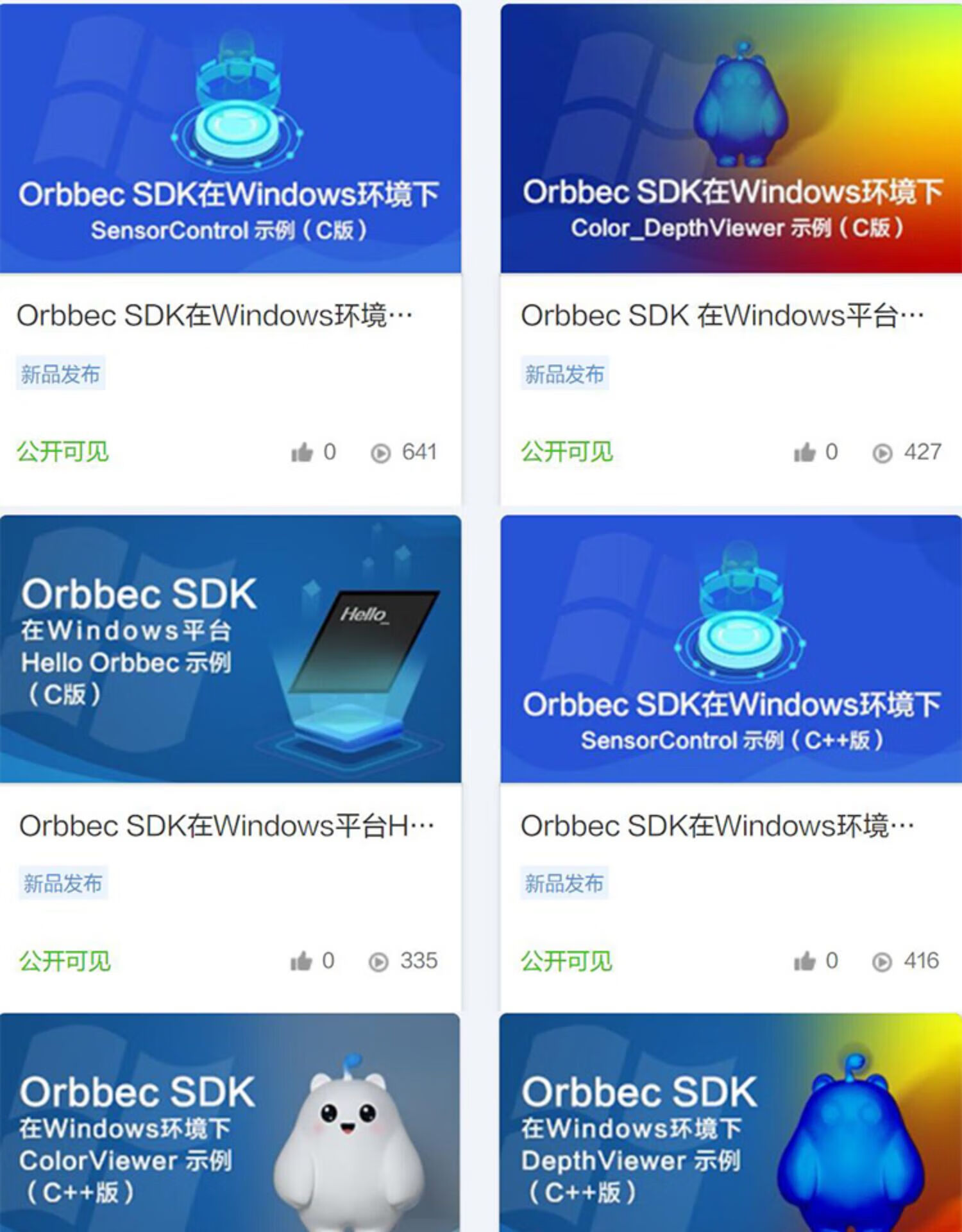Like the video with 641 views
Image resolution: width=962 pixels, height=1232 pixels.
pos(301,452)
